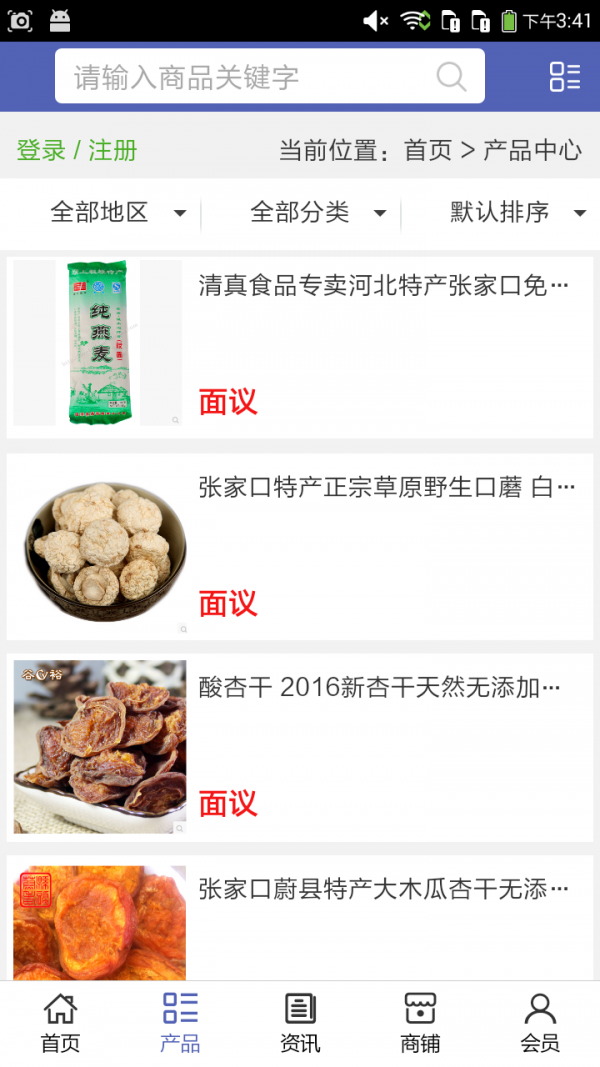The image size is (600, 1067).
Task: Open the list menu icon in header
Action: tap(564, 77)
